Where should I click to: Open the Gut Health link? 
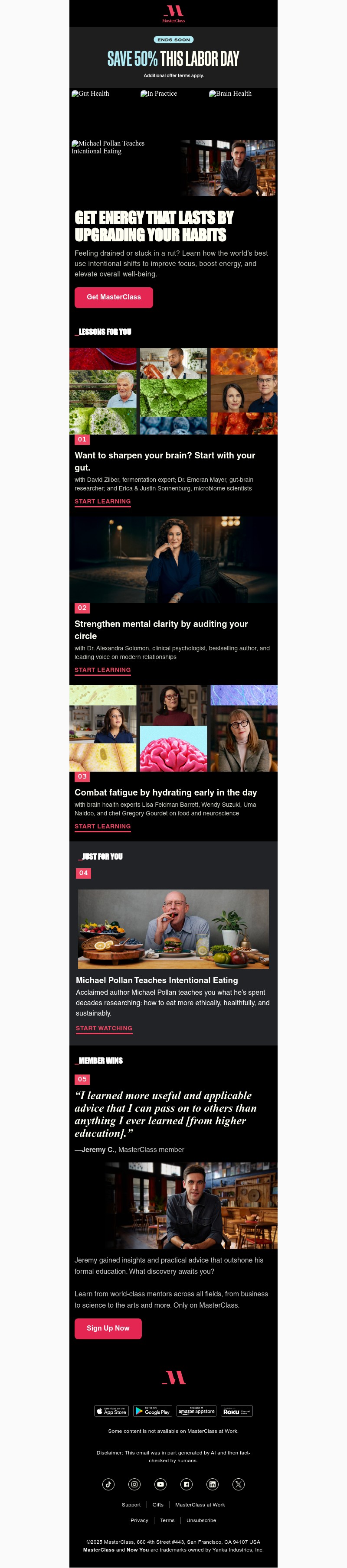(91, 94)
